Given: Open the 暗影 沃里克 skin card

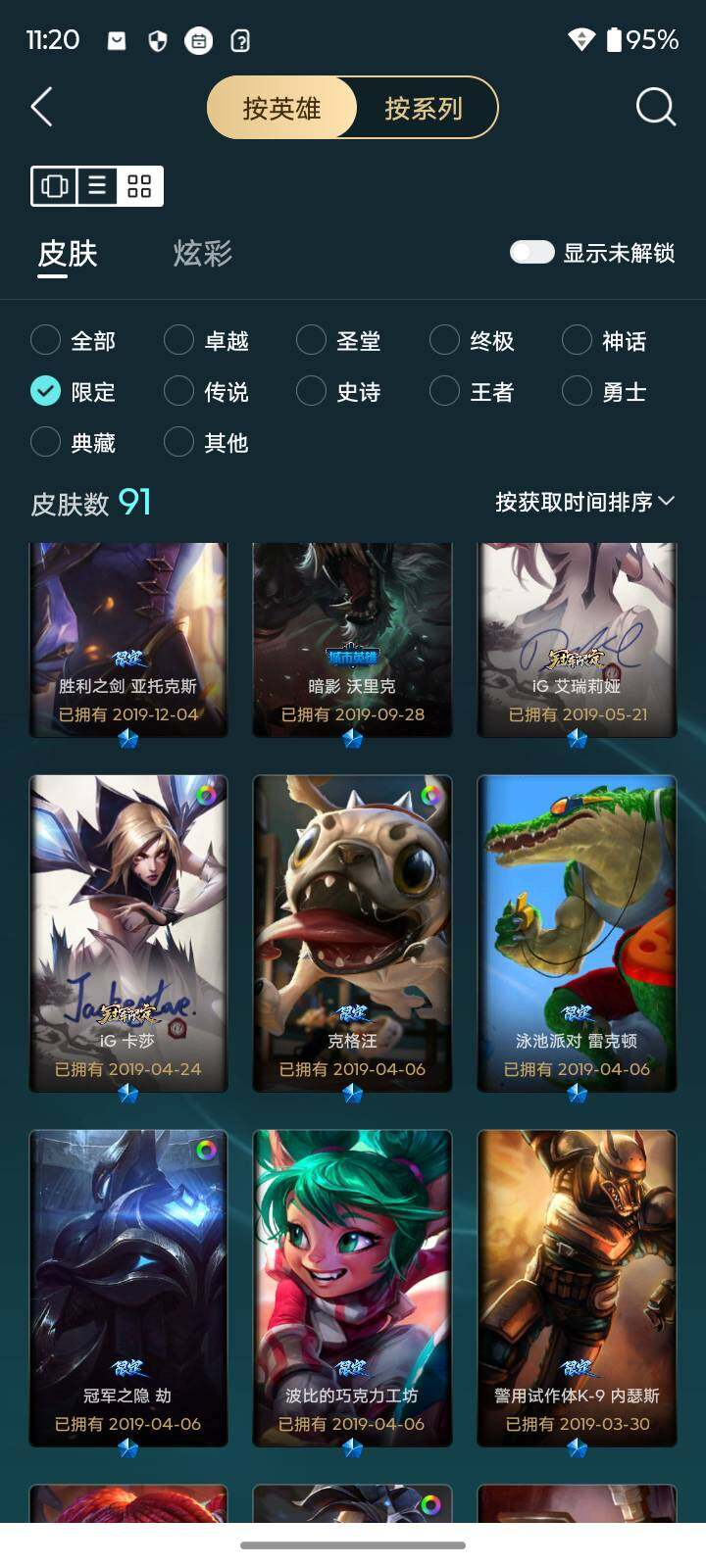Looking at the screenshot, I should 351,637.
